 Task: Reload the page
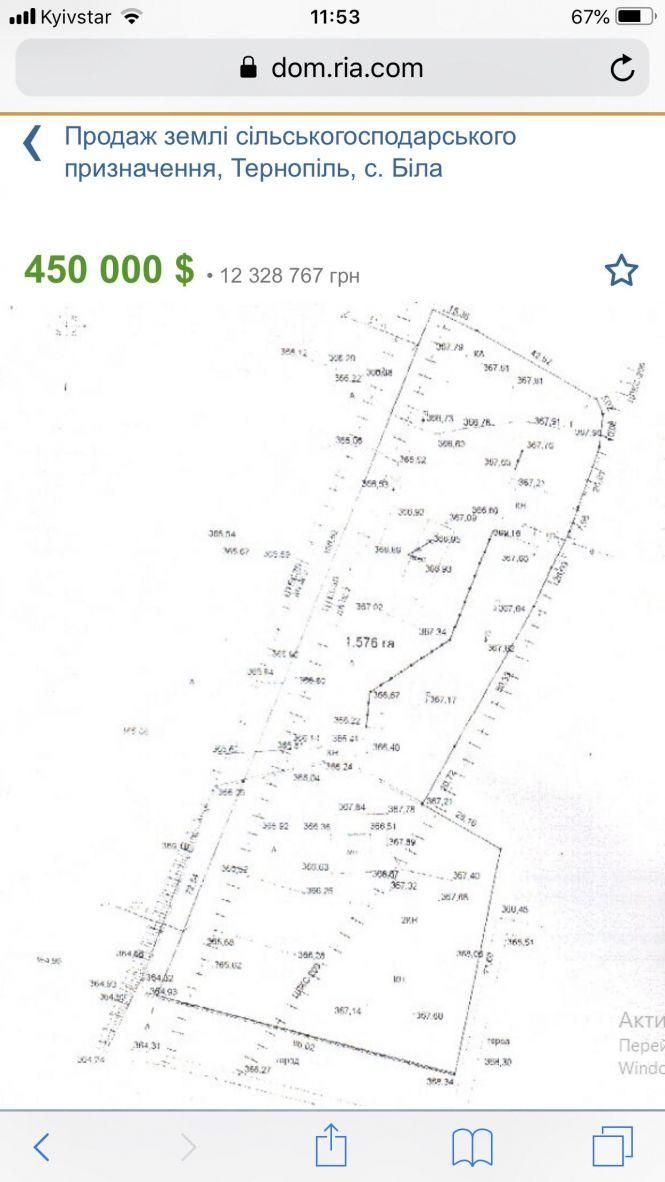(x=622, y=68)
